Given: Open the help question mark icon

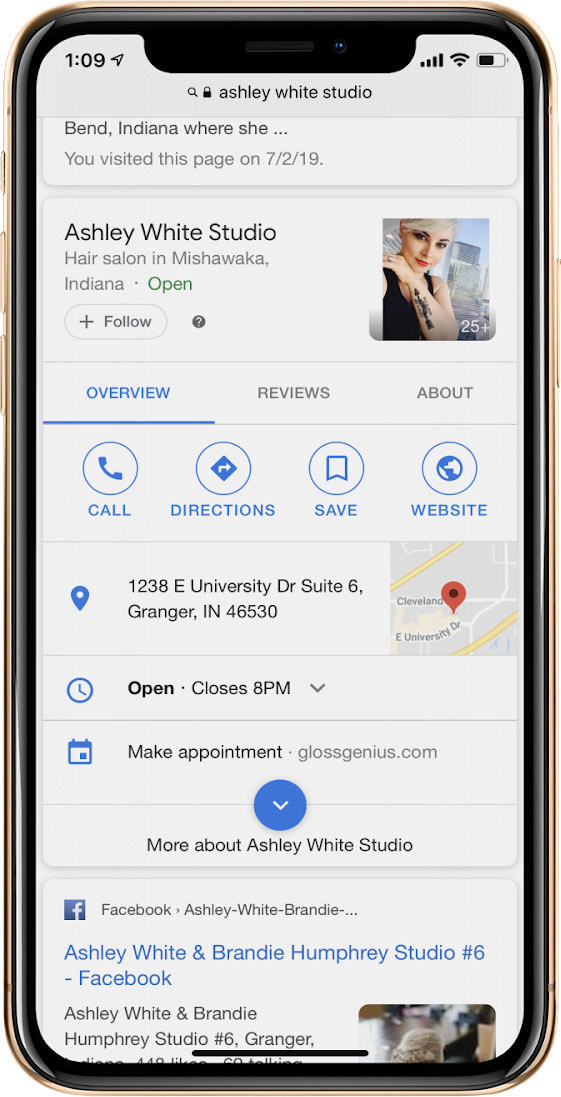Looking at the screenshot, I should [x=199, y=322].
